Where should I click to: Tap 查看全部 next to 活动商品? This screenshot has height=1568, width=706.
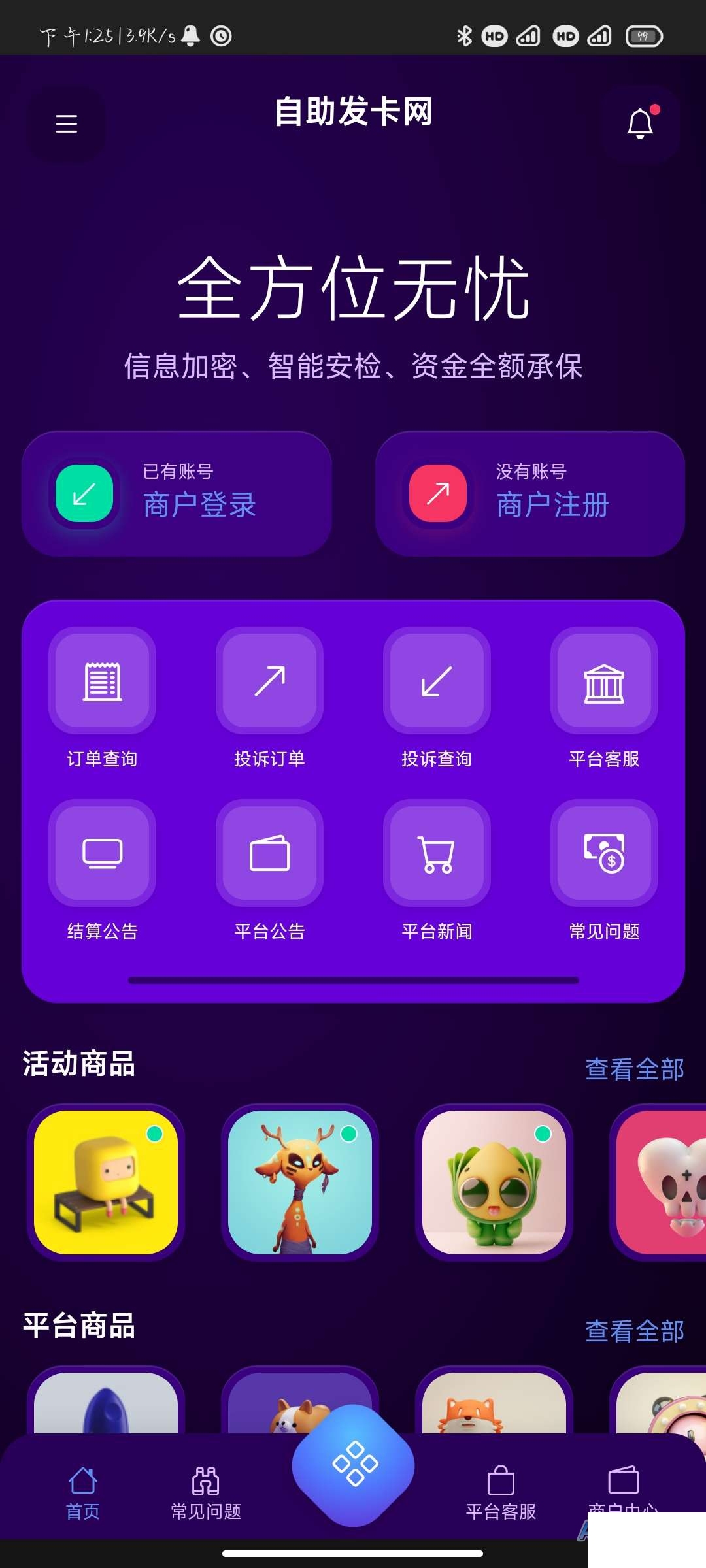tap(634, 1070)
